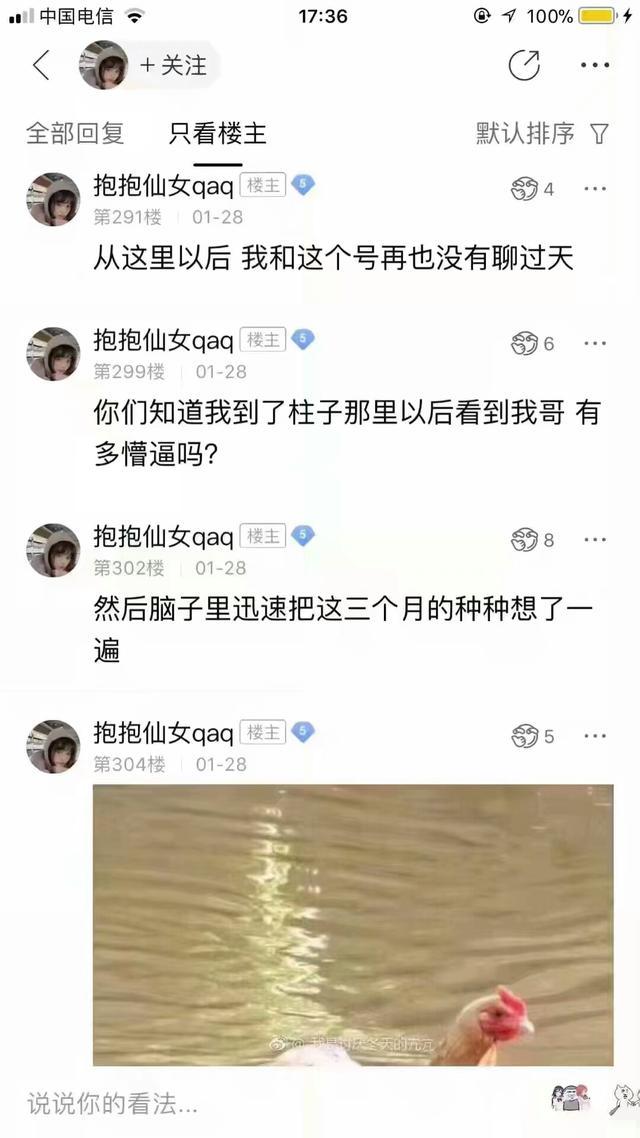The image size is (640, 1138).
Task: Open more options for floor 299 reply
Action: point(595,344)
